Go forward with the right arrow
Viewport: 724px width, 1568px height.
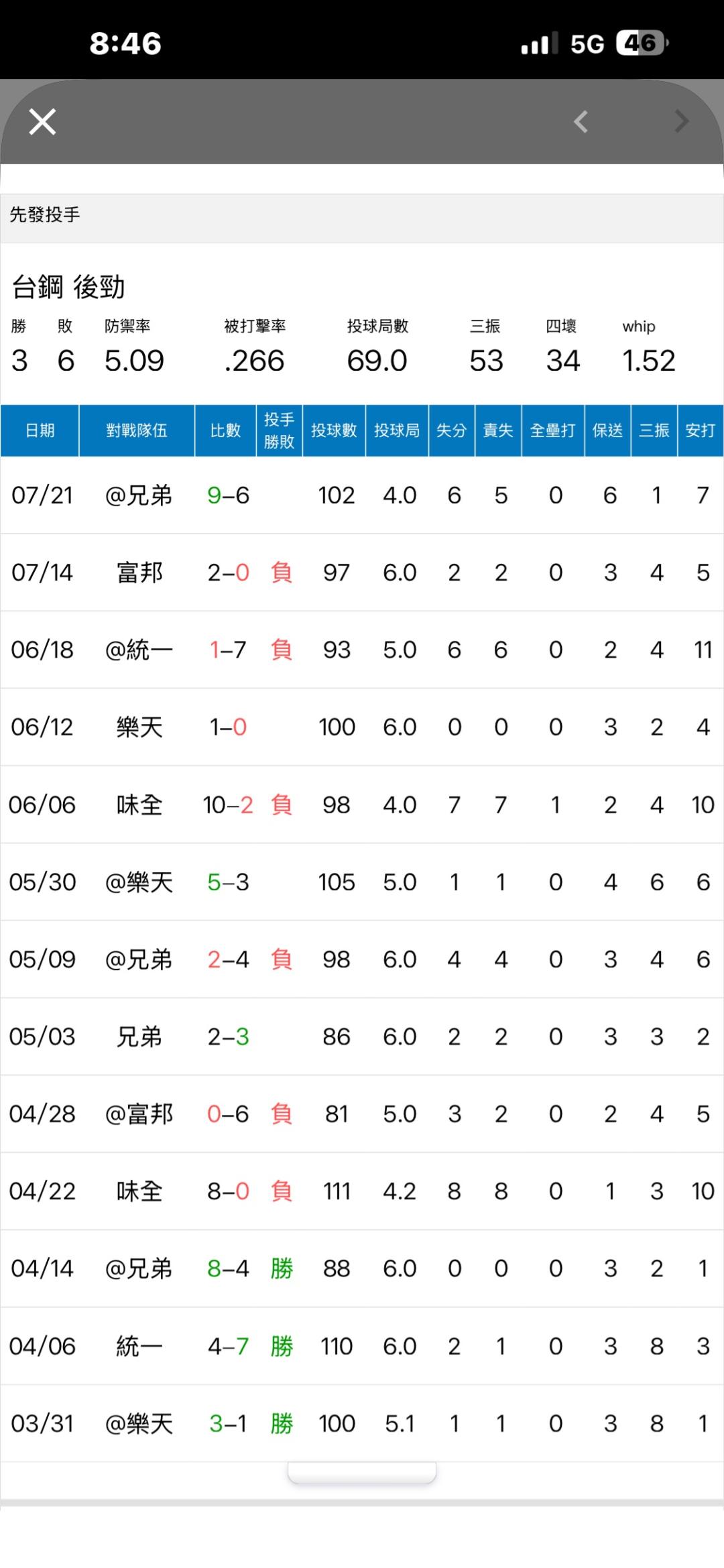[x=681, y=122]
